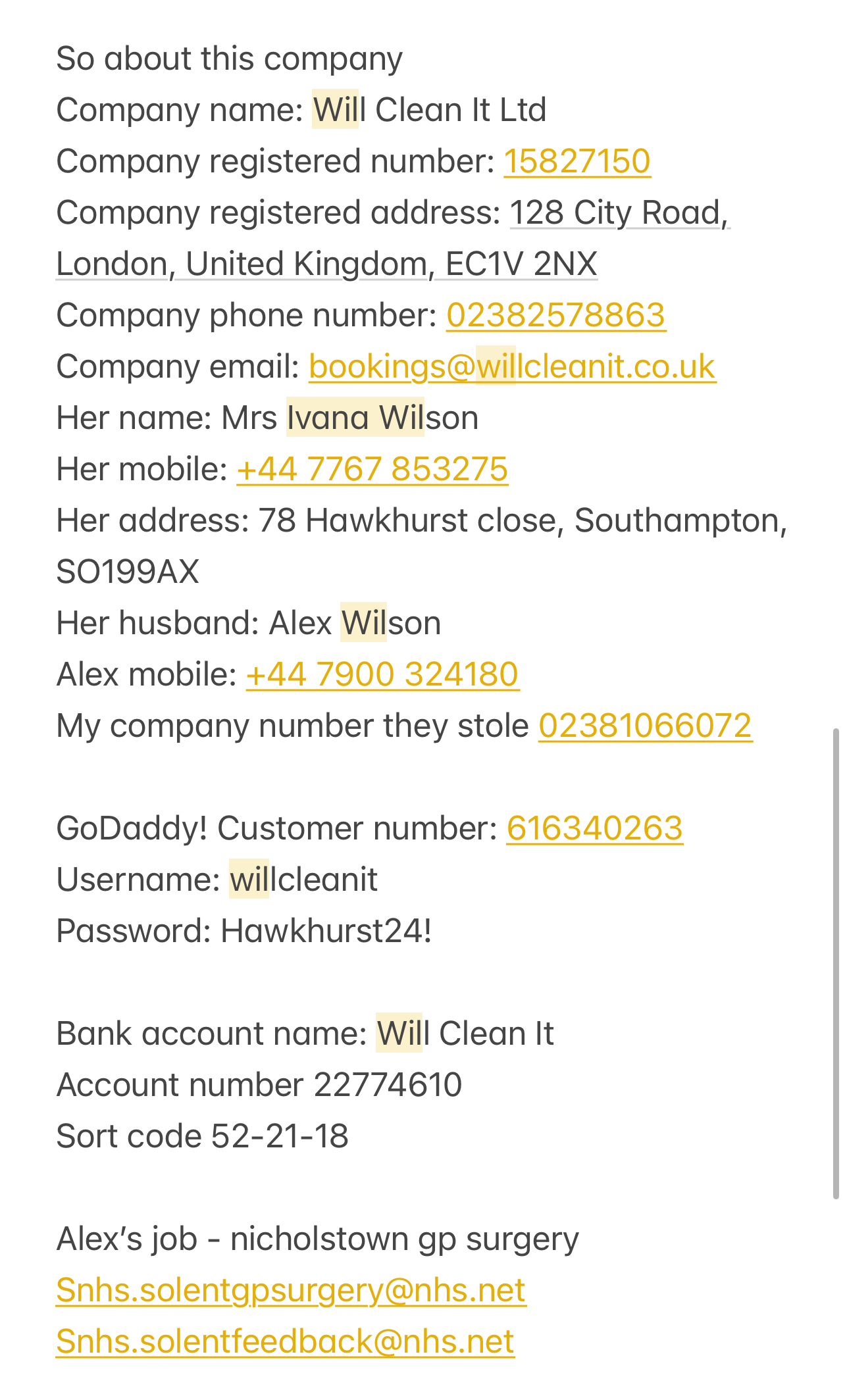
Task: Open the 128 City Road address link
Action: (x=619, y=213)
